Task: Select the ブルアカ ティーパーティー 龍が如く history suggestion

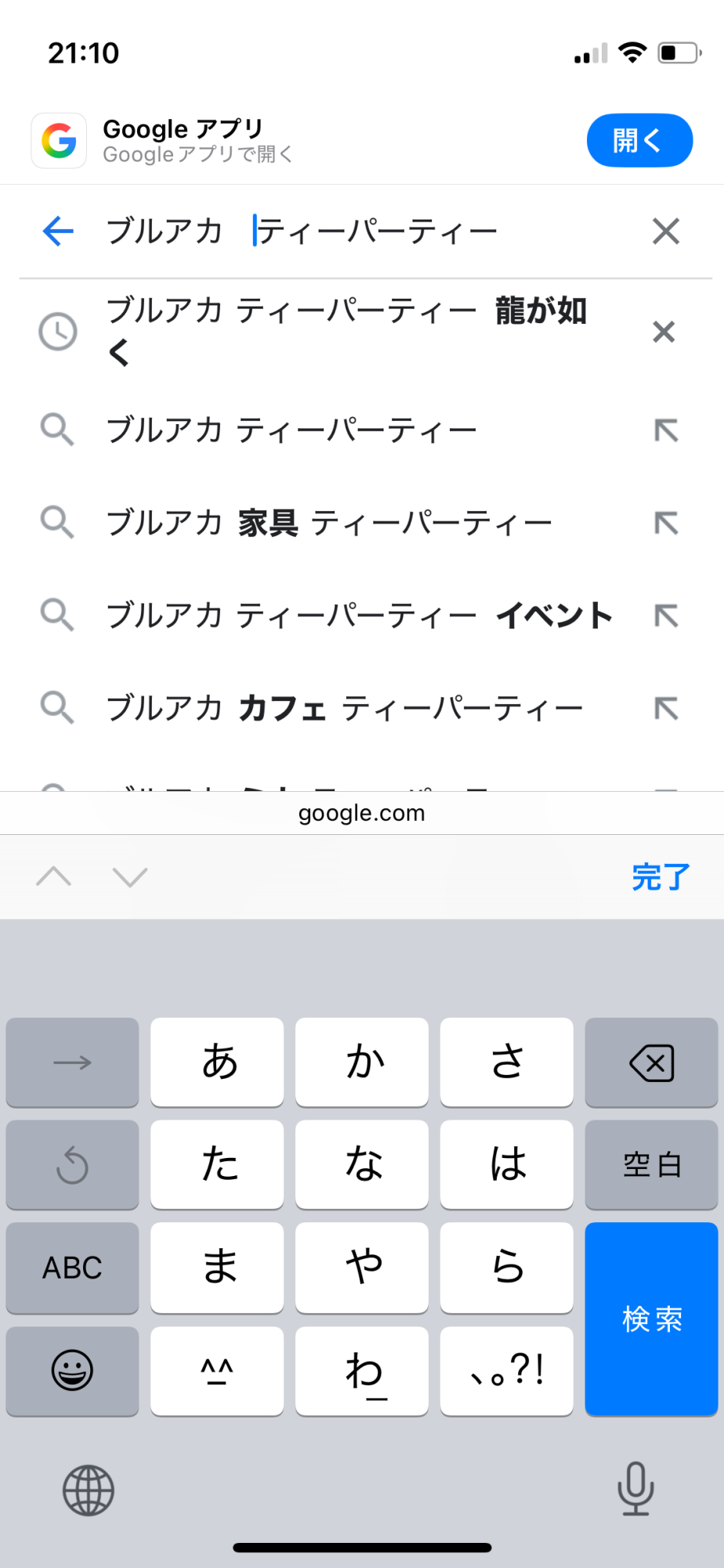Action: coord(346,331)
